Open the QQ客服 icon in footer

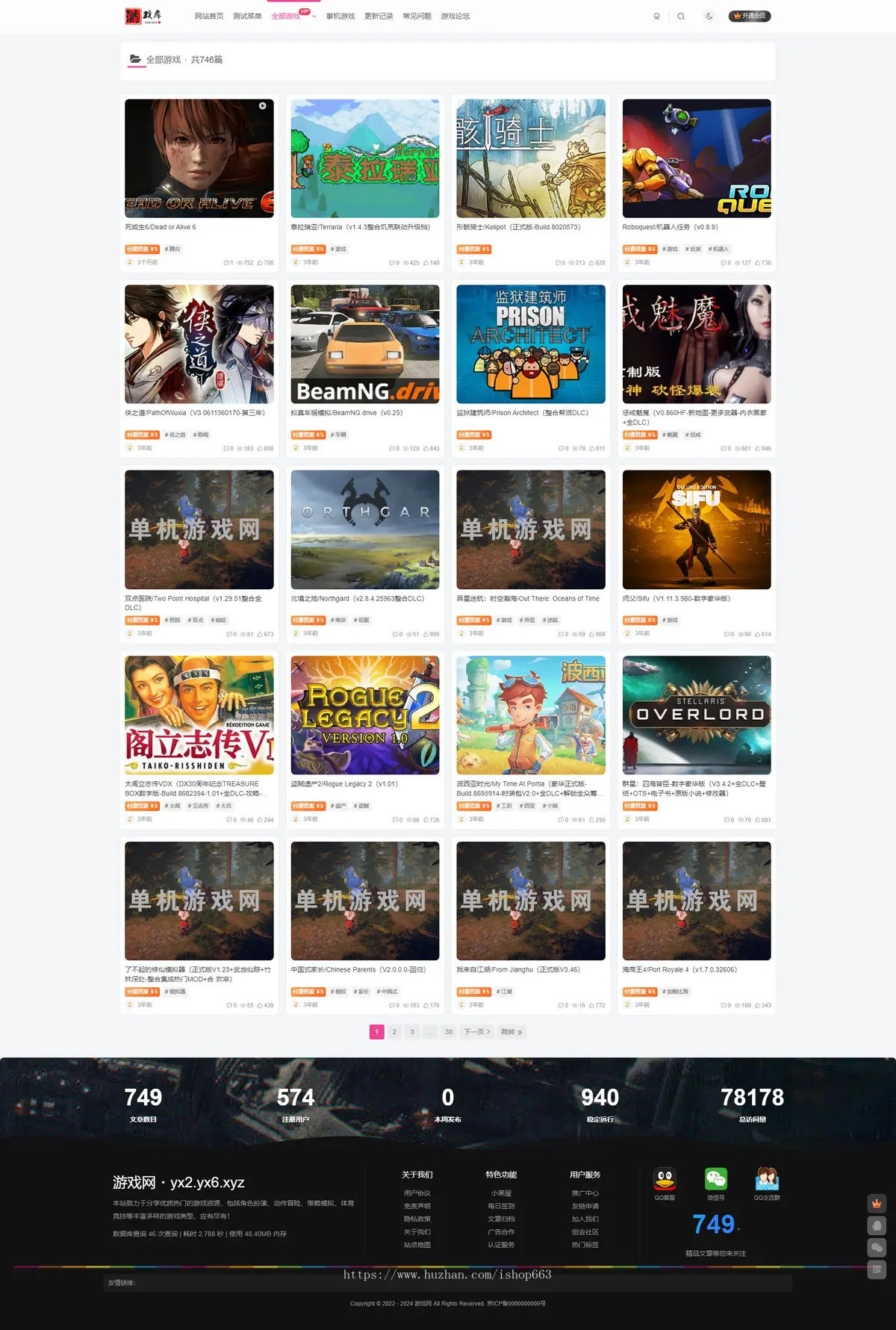[665, 1180]
